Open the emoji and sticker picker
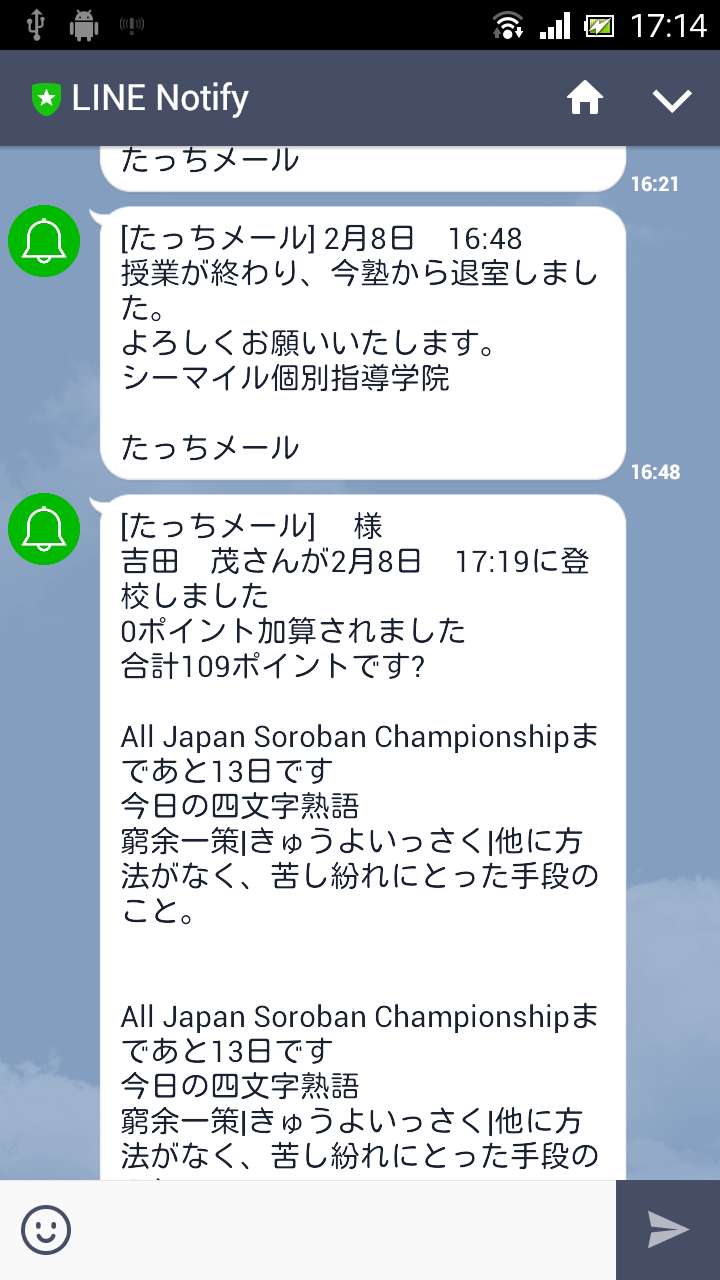 pyautogui.click(x=46, y=1229)
